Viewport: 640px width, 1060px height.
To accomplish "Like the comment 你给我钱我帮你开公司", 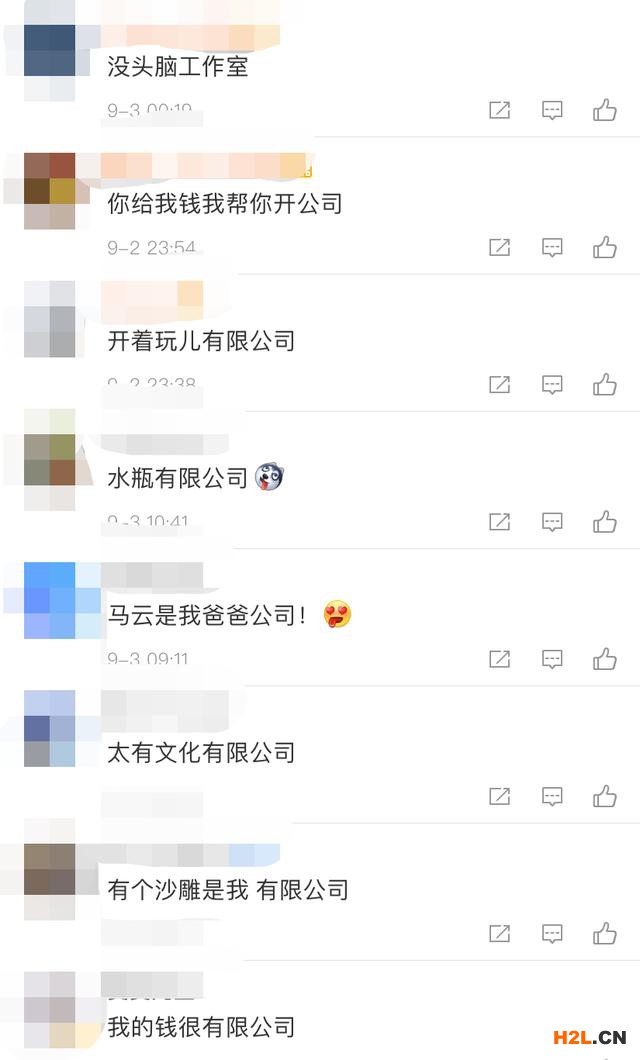I will (x=604, y=247).
